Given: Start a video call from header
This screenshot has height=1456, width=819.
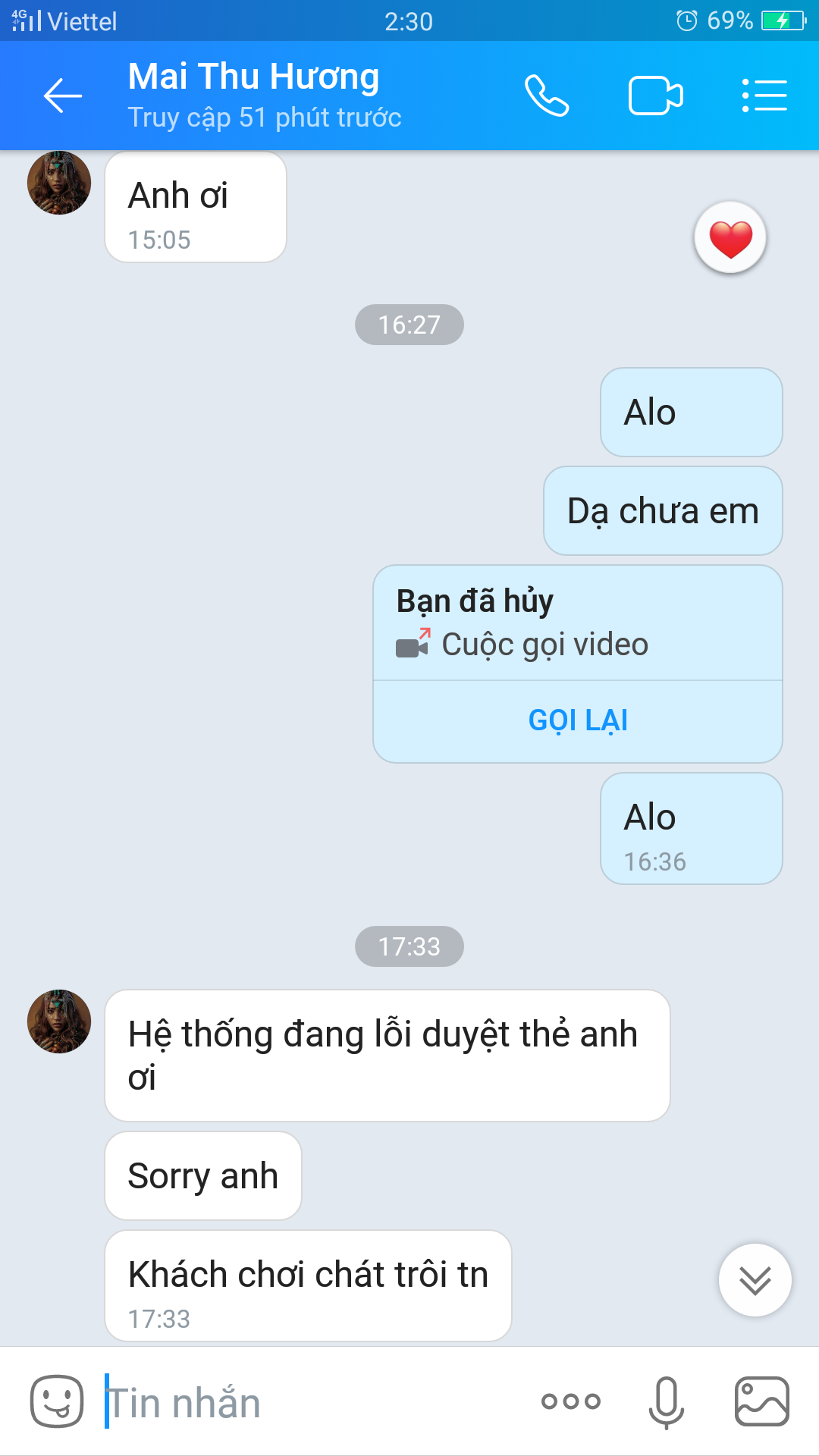Looking at the screenshot, I should pos(655,96).
